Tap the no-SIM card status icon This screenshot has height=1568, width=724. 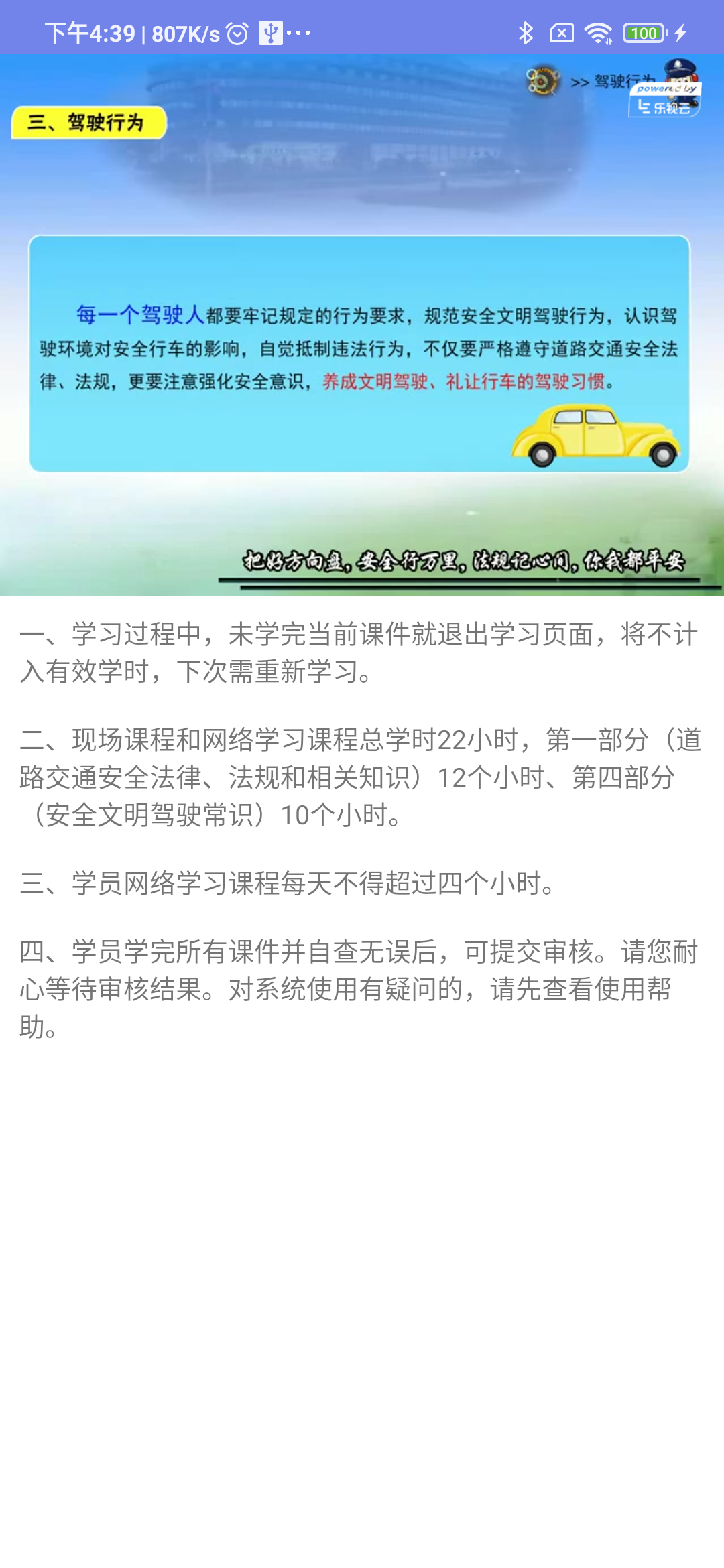coord(560,31)
